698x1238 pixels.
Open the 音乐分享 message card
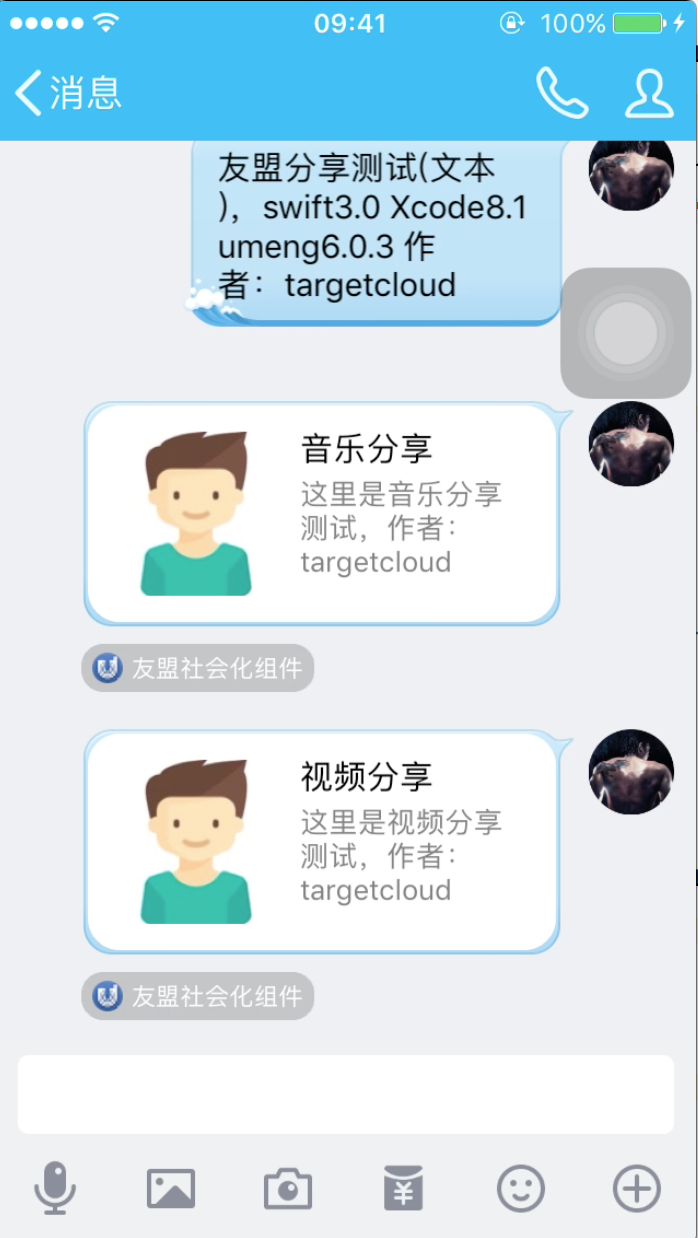322,514
